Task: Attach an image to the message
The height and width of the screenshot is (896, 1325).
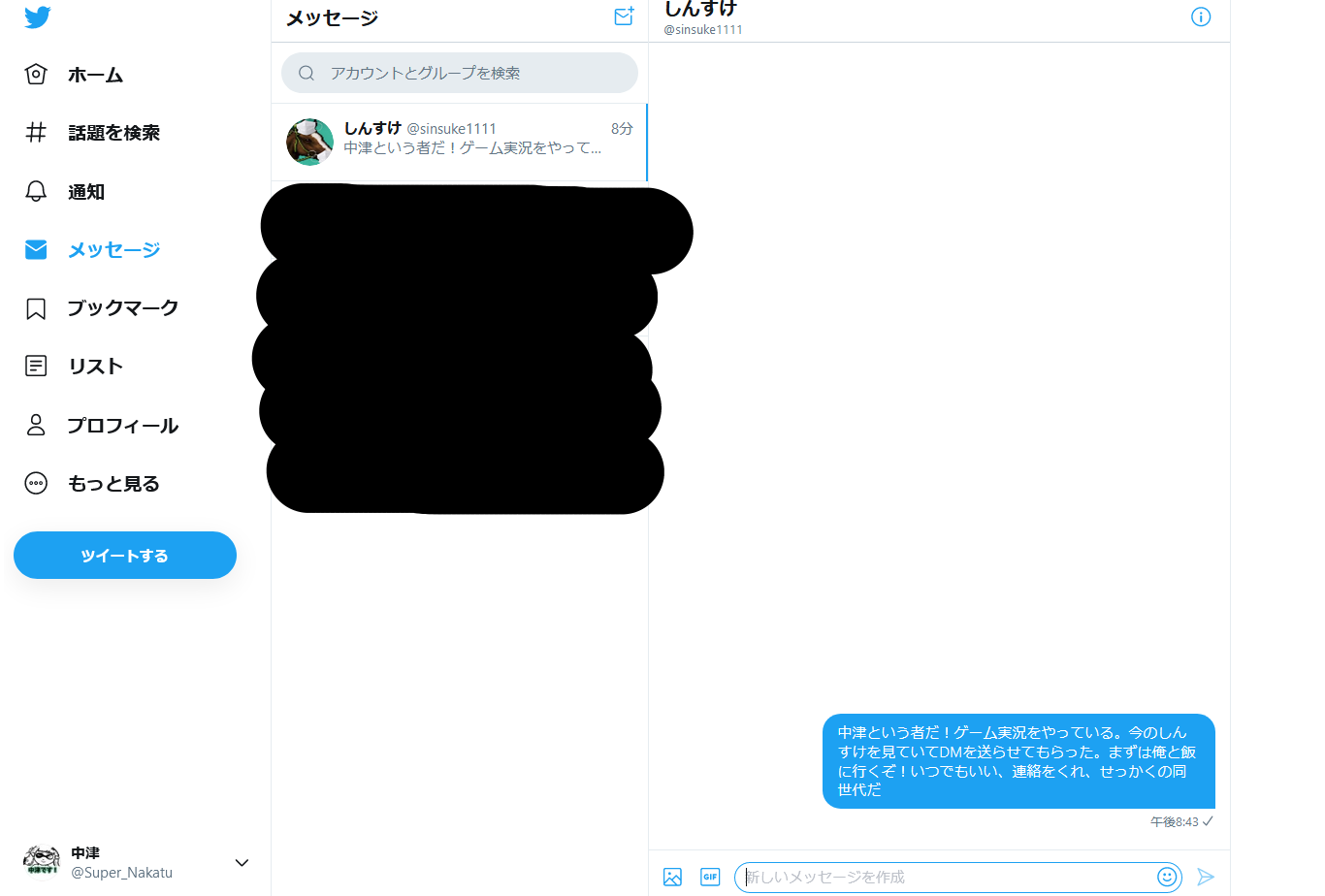Action: (x=672, y=877)
